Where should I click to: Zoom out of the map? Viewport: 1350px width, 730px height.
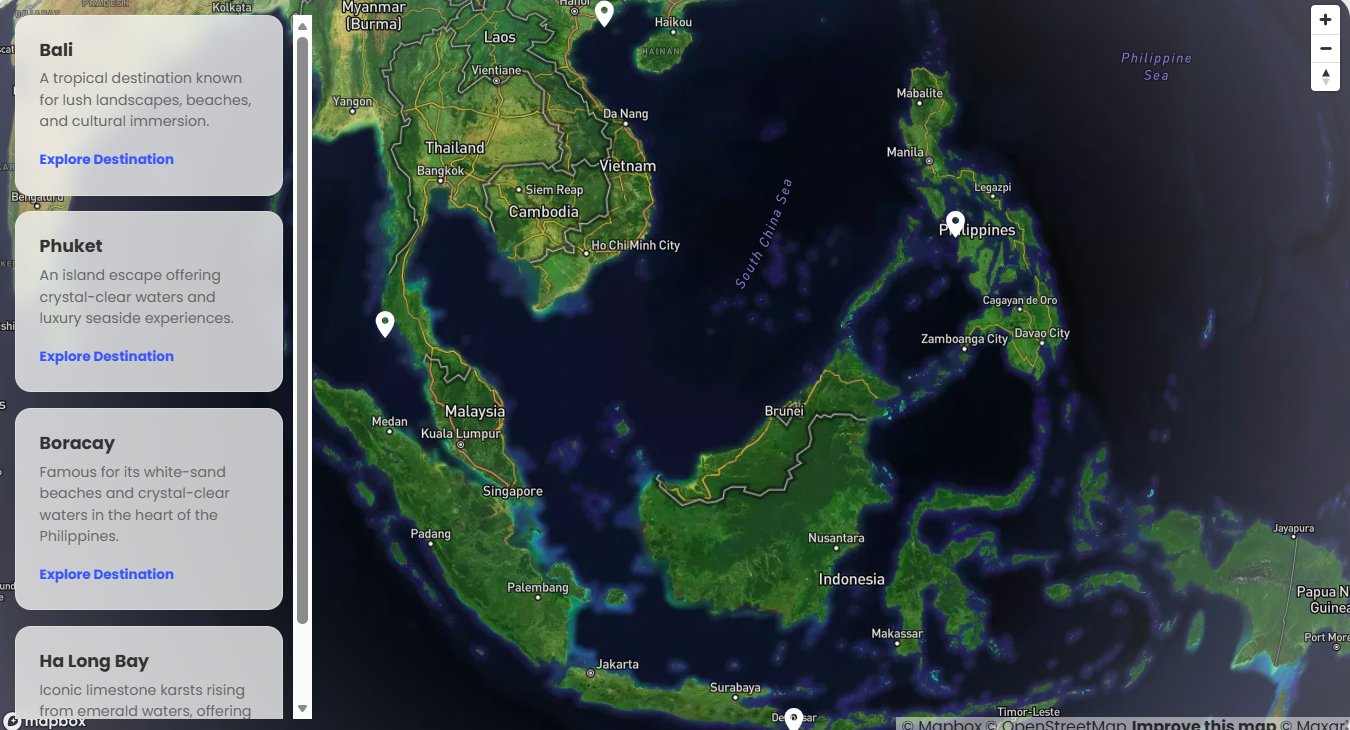tap(1325, 48)
